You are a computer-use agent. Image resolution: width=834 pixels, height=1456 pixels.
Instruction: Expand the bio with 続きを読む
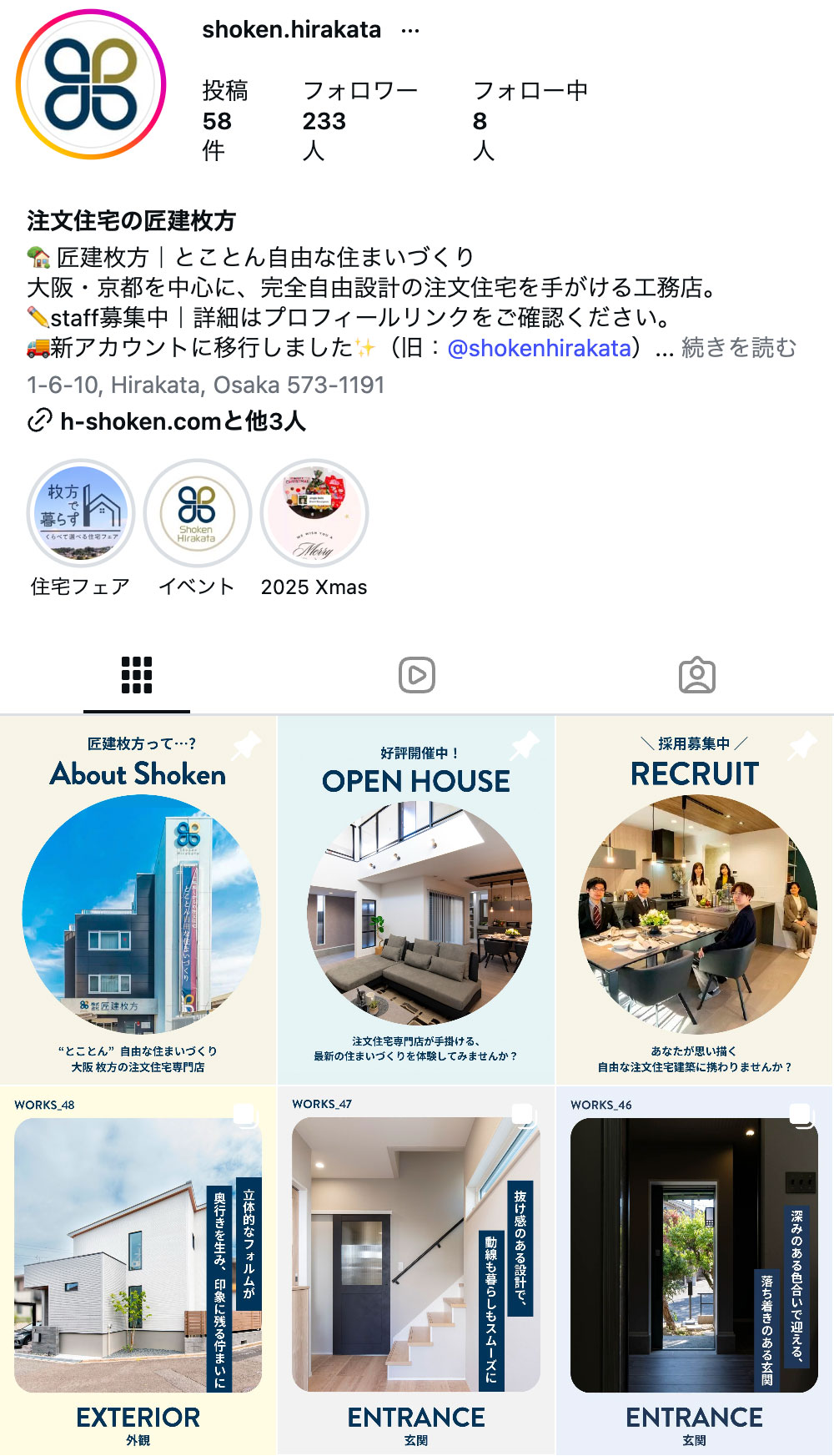pos(739,348)
